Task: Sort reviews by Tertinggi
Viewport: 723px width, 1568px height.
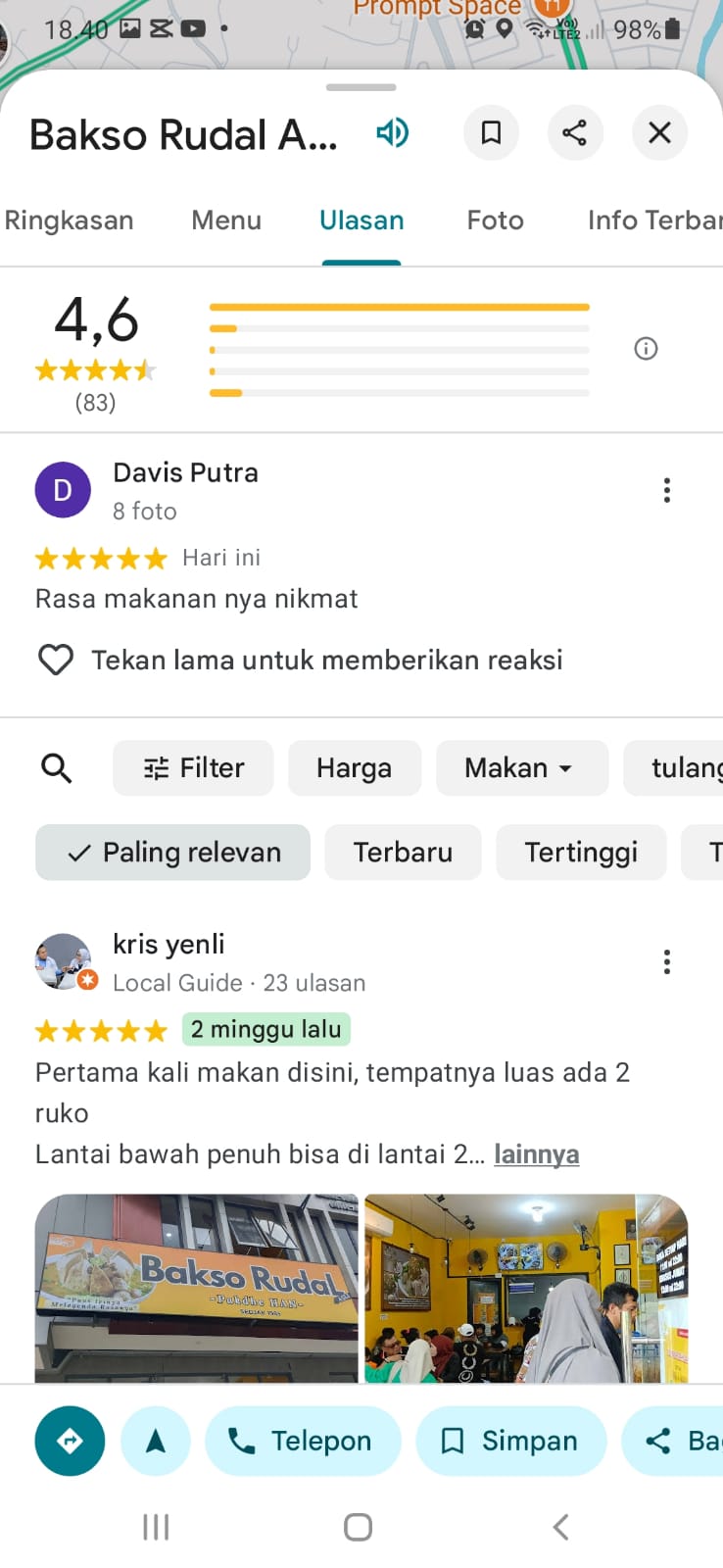Action: tap(581, 853)
